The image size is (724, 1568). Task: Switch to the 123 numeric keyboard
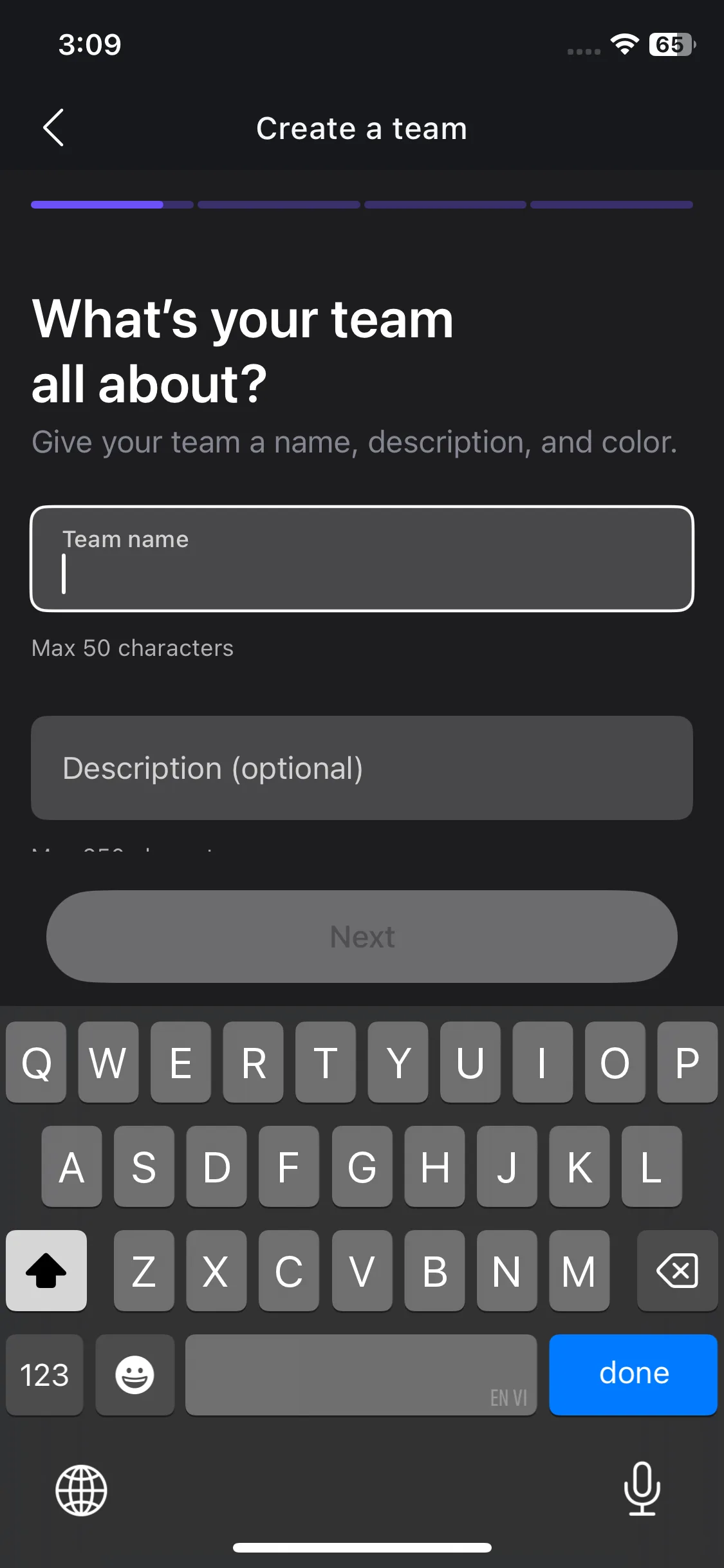44,1374
